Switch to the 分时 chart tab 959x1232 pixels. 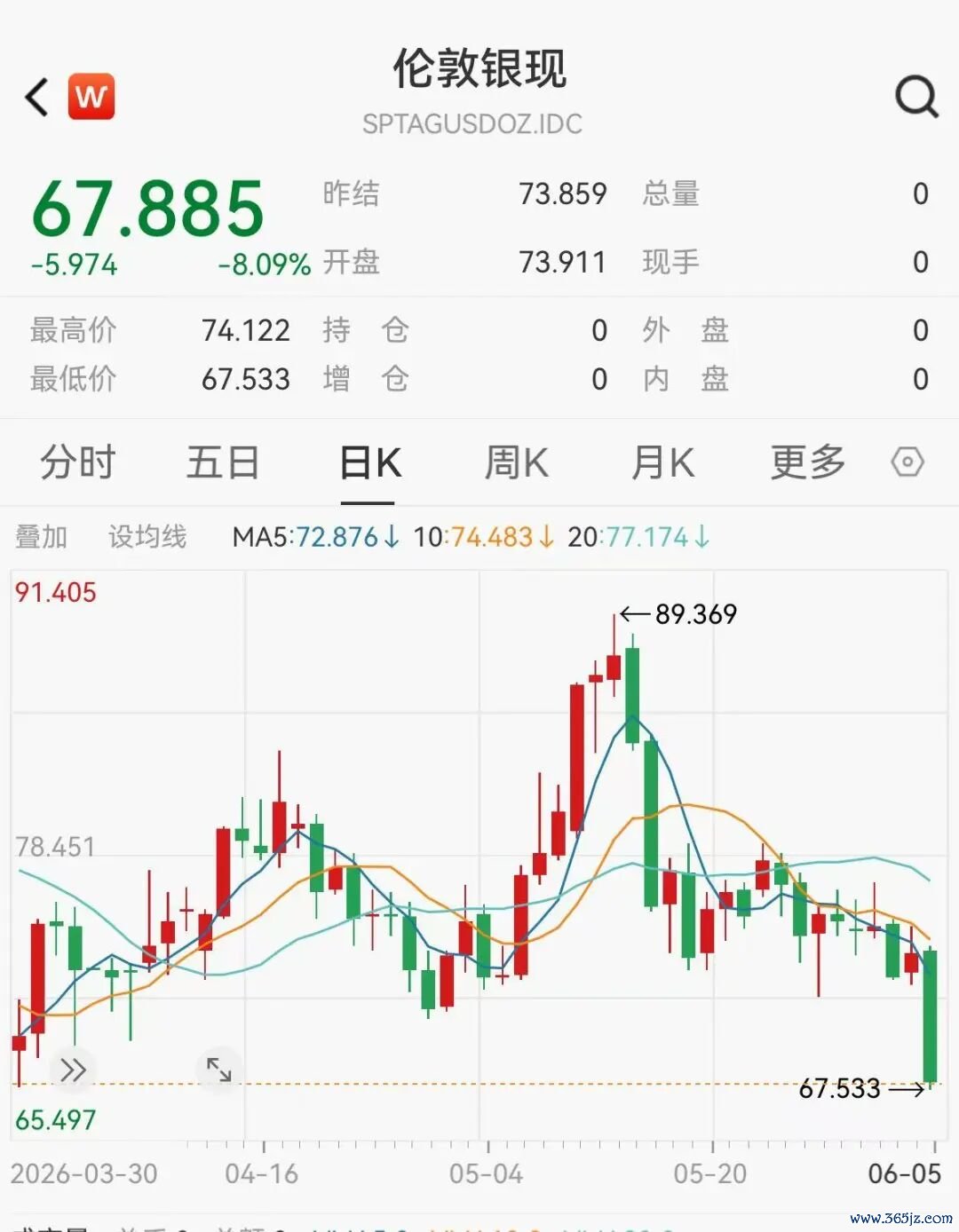(78, 462)
